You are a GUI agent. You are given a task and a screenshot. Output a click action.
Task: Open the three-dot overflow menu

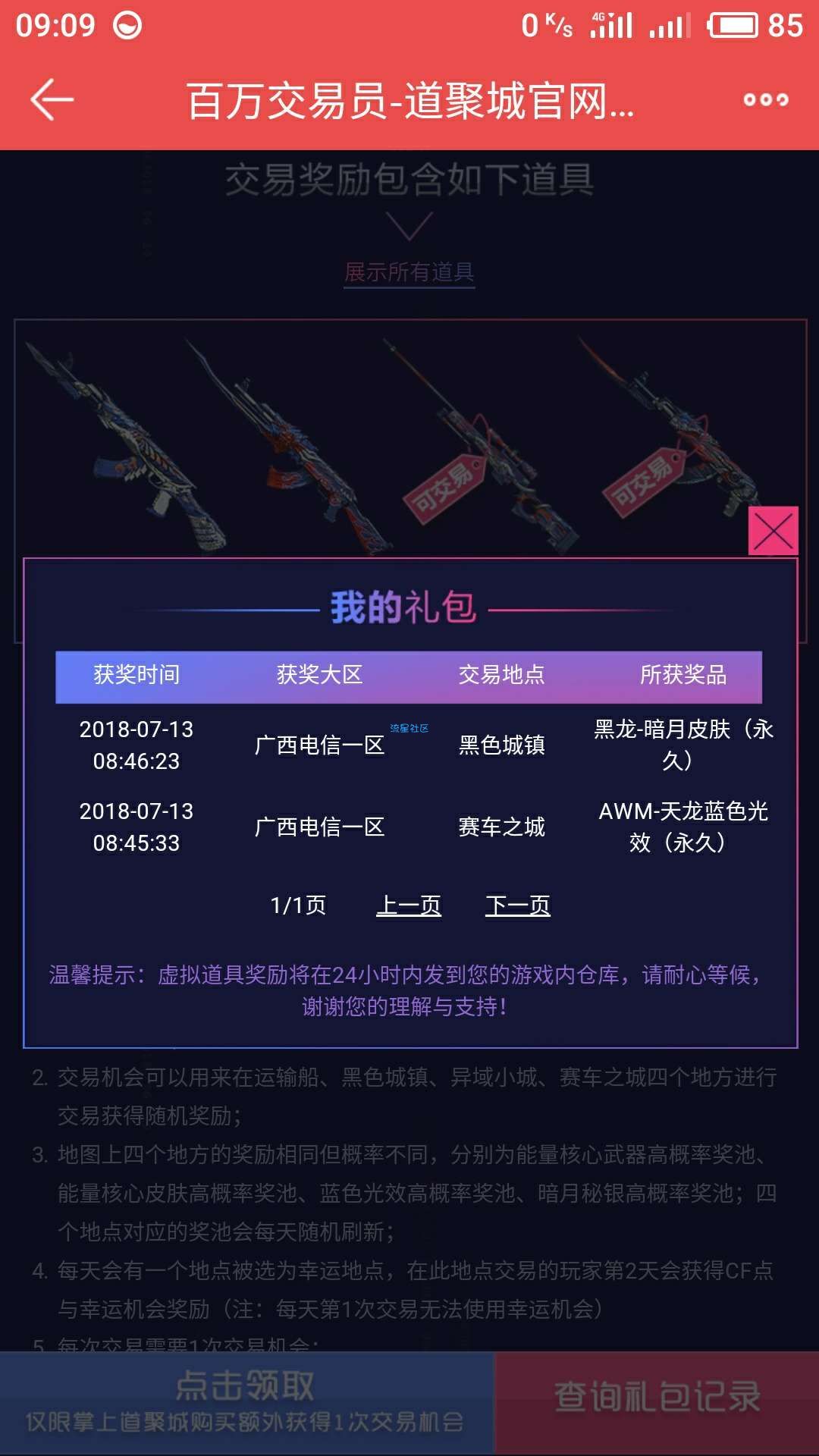click(766, 99)
